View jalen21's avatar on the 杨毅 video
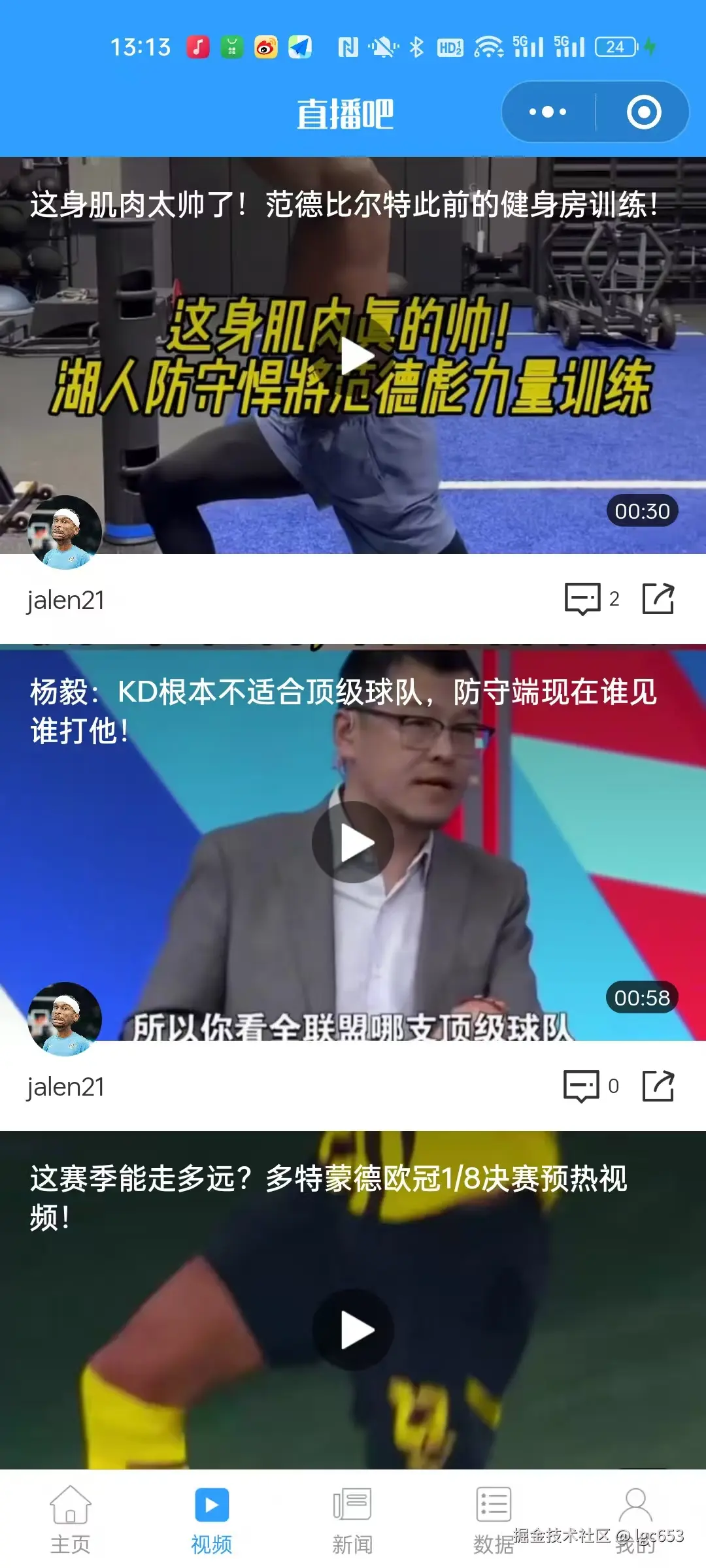 point(65,1019)
